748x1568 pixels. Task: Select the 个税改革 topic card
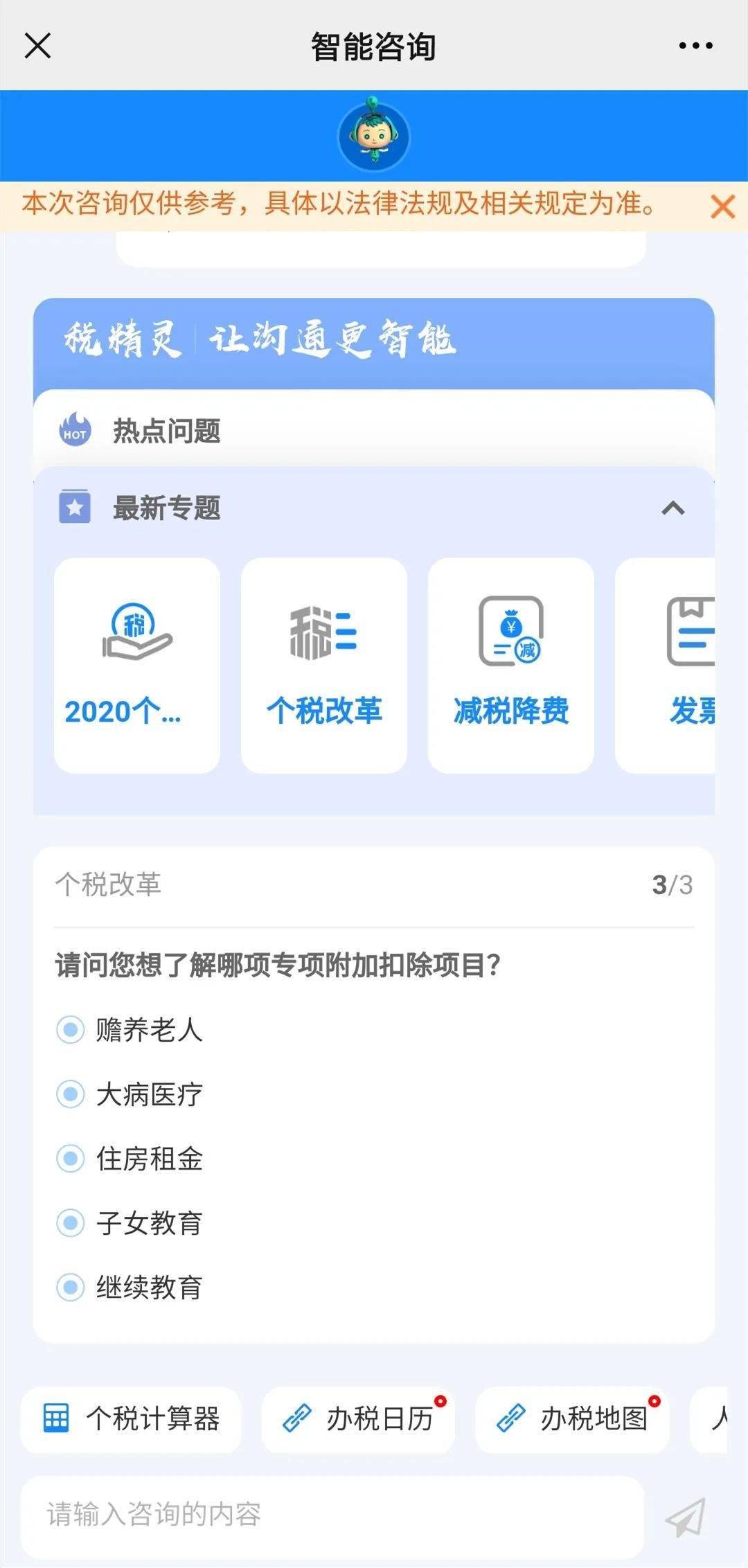(x=324, y=665)
